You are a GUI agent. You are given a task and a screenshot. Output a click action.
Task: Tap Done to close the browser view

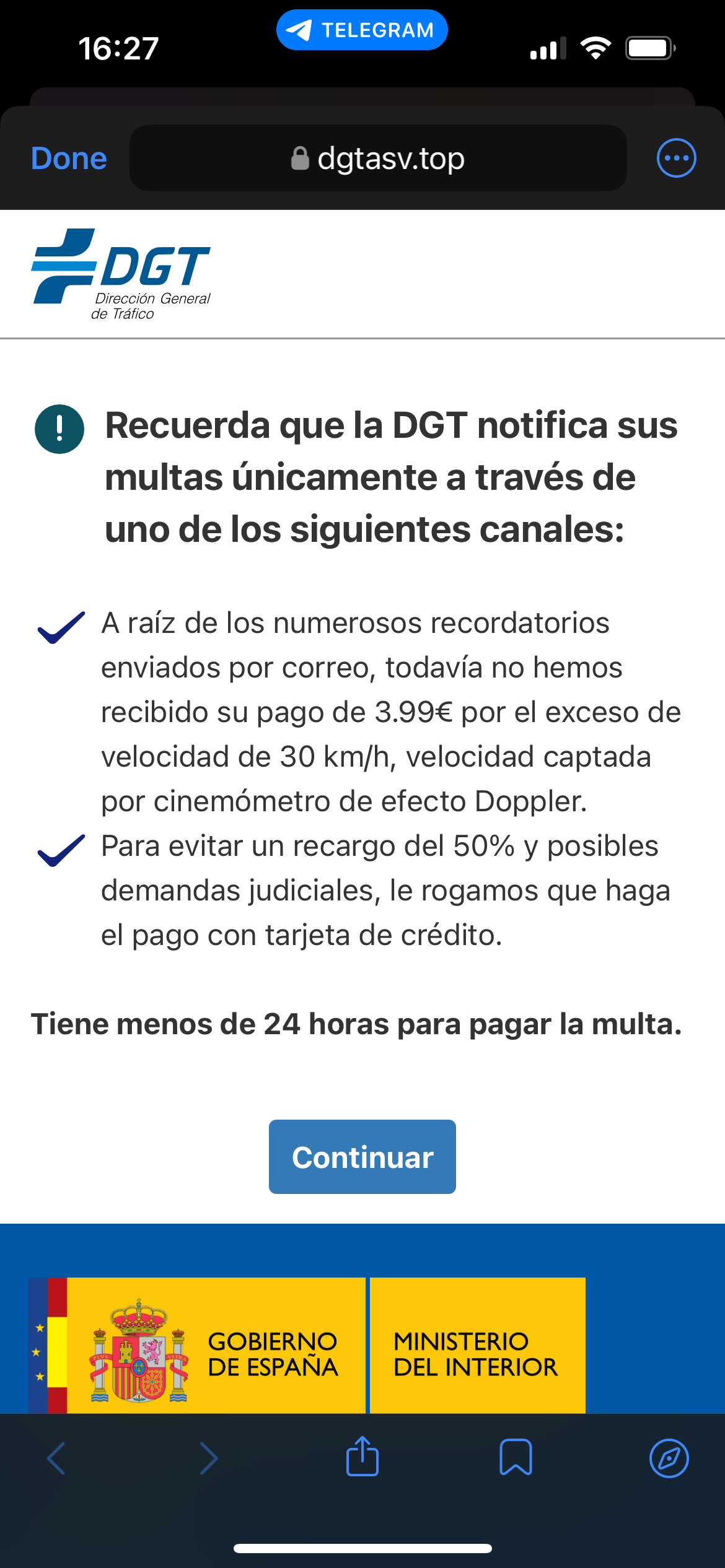point(69,159)
